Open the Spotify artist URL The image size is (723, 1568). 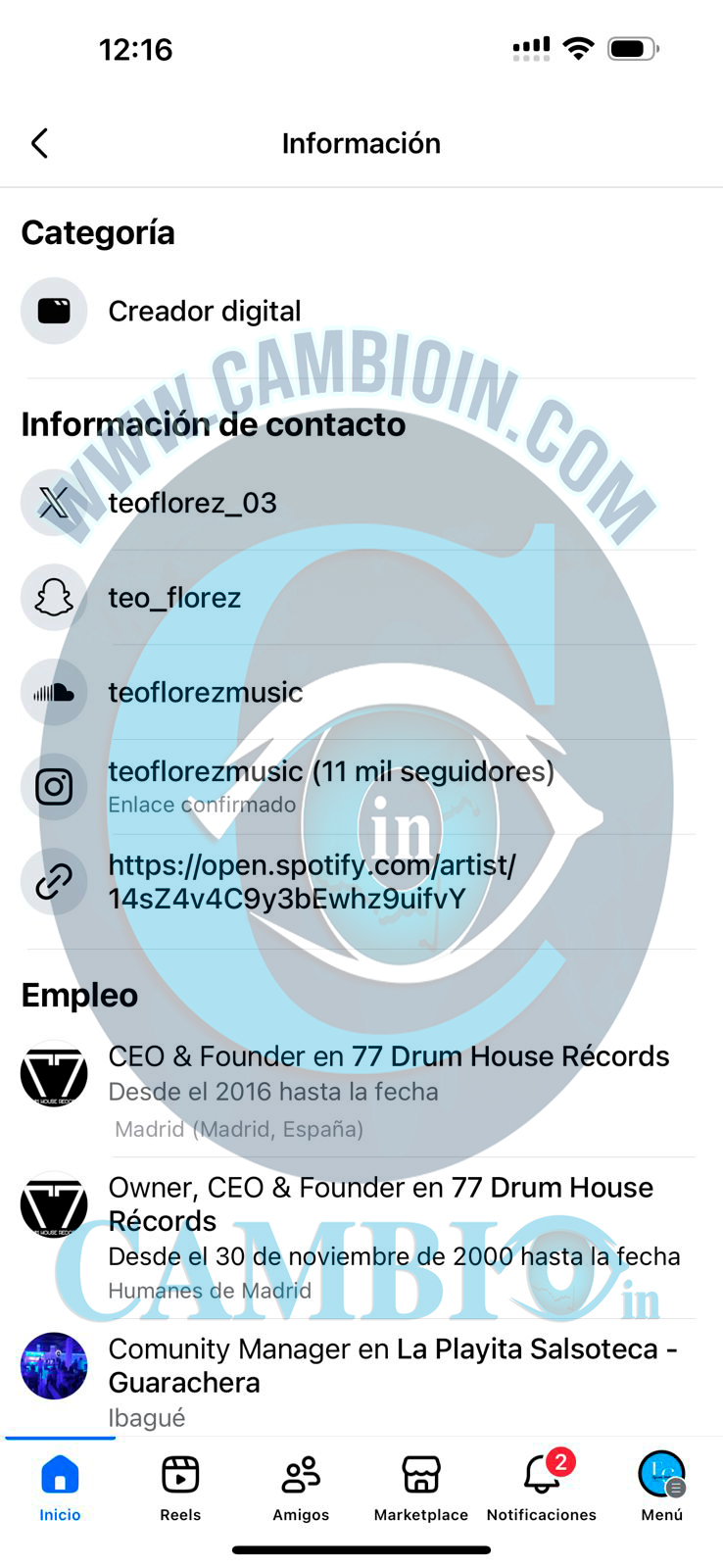tap(311, 881)
